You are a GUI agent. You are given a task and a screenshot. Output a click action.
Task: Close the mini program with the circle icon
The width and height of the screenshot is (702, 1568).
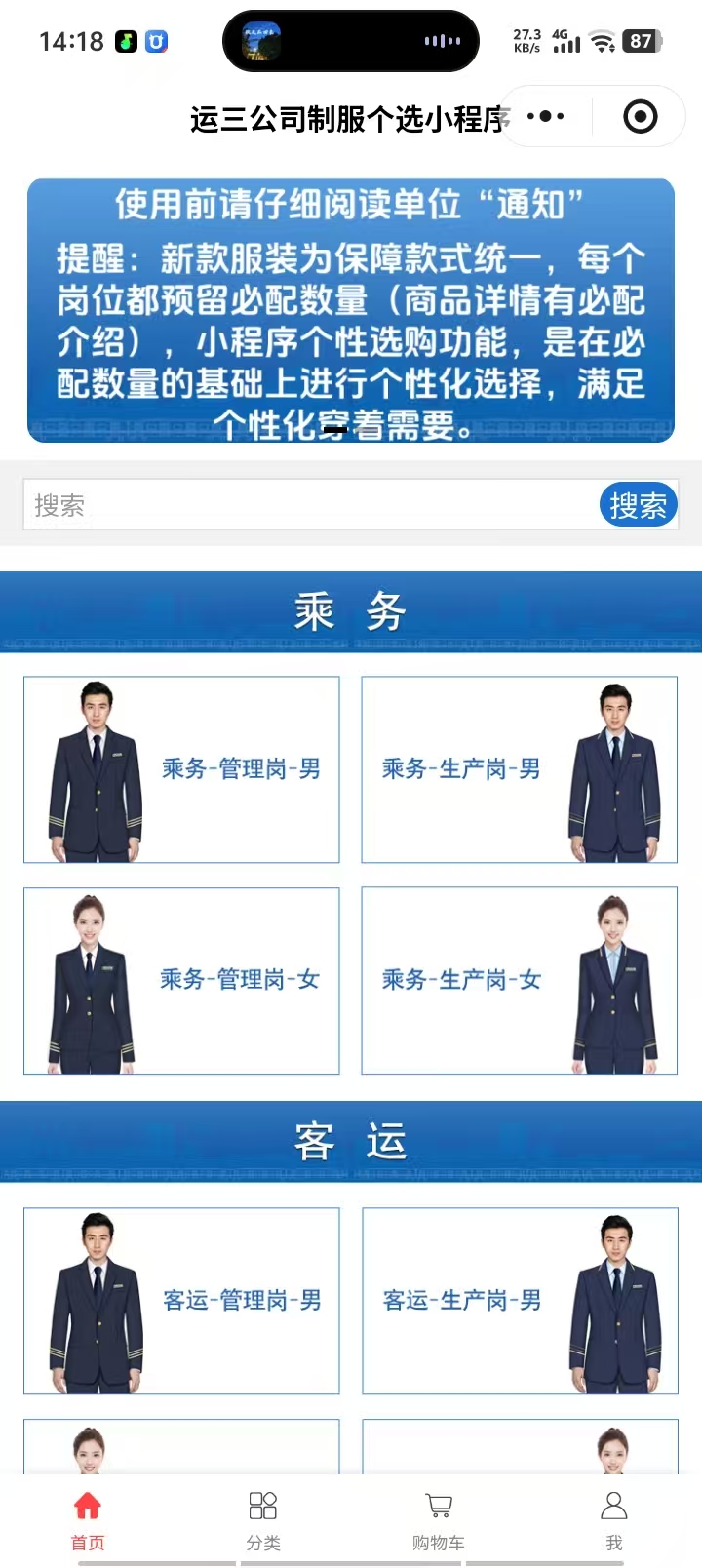tap(640, 117)
